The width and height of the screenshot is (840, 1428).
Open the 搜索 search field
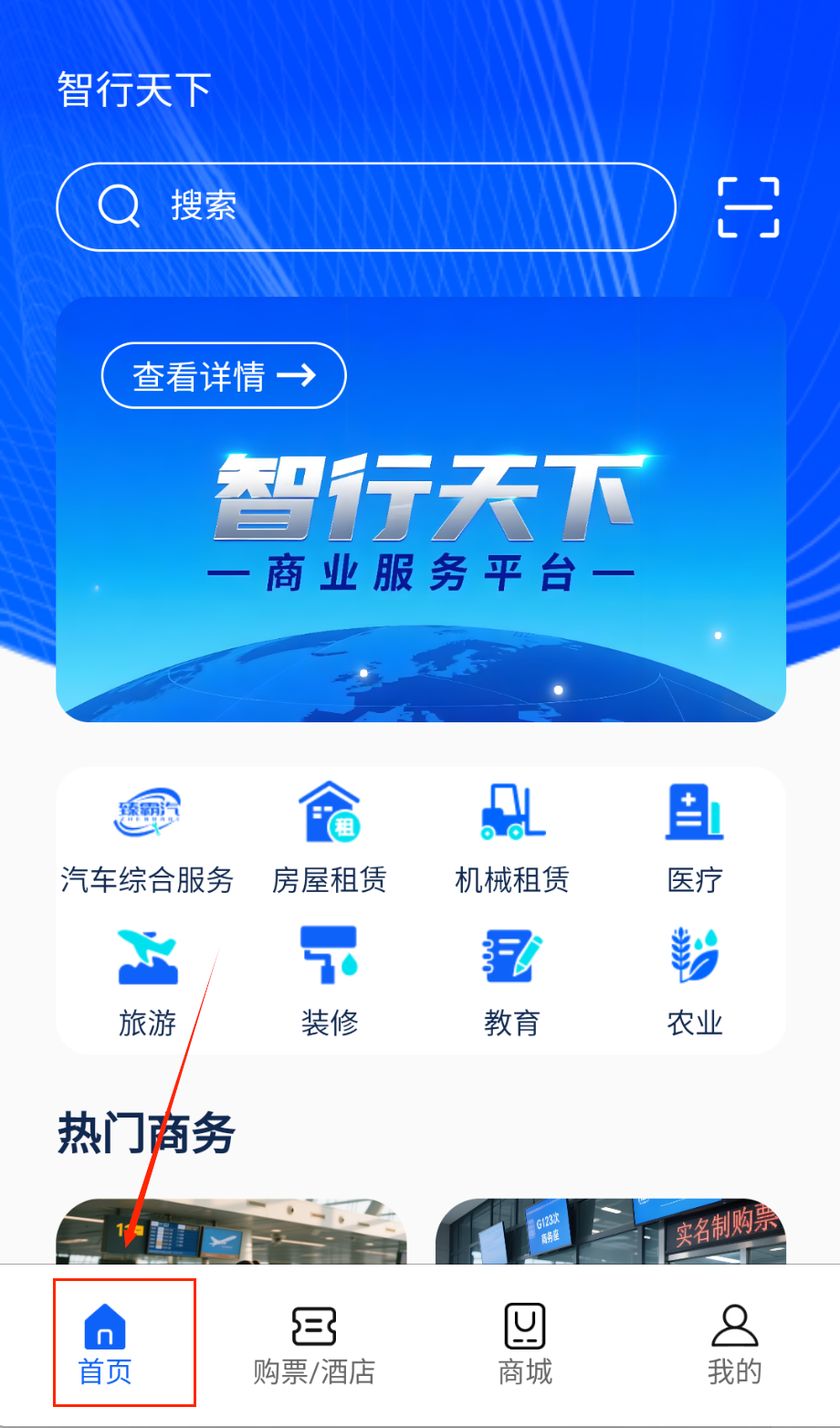365,206
